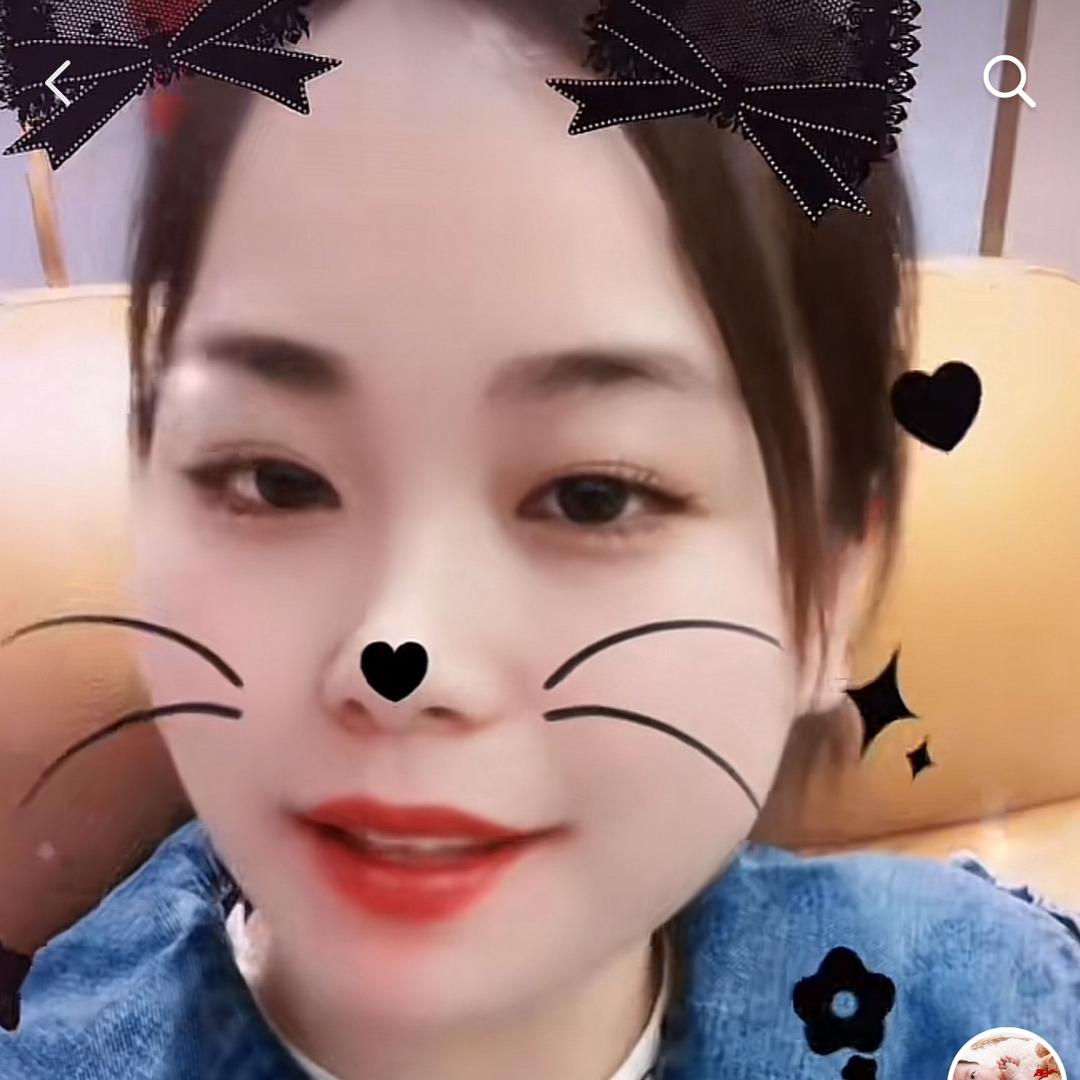Go back using the top-left arrow
The height and width of the screenshot is (1080, 1080).
[58, 82]
